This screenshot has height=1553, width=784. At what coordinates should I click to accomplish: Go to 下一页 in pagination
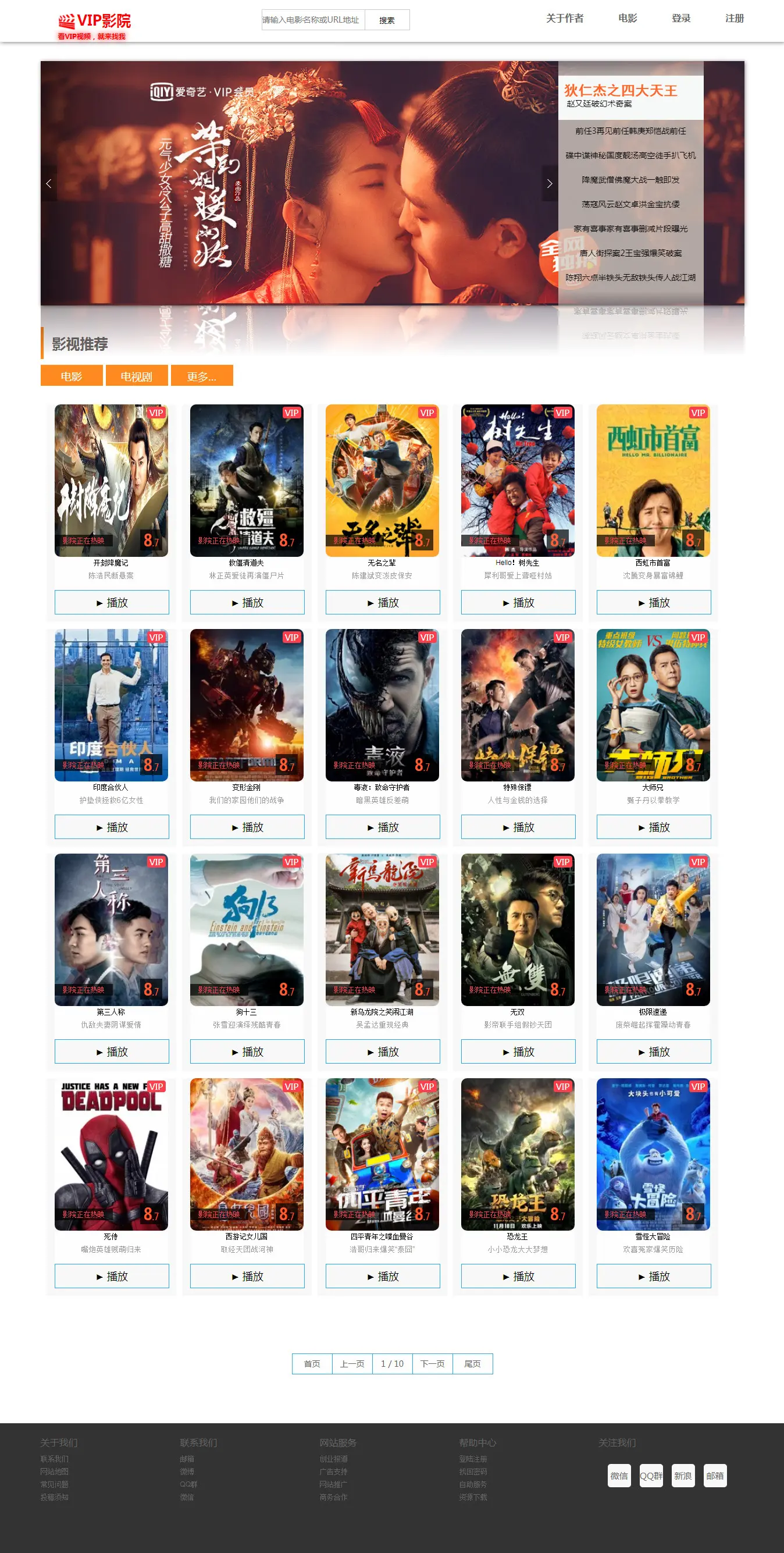[x=432, y=1363]
